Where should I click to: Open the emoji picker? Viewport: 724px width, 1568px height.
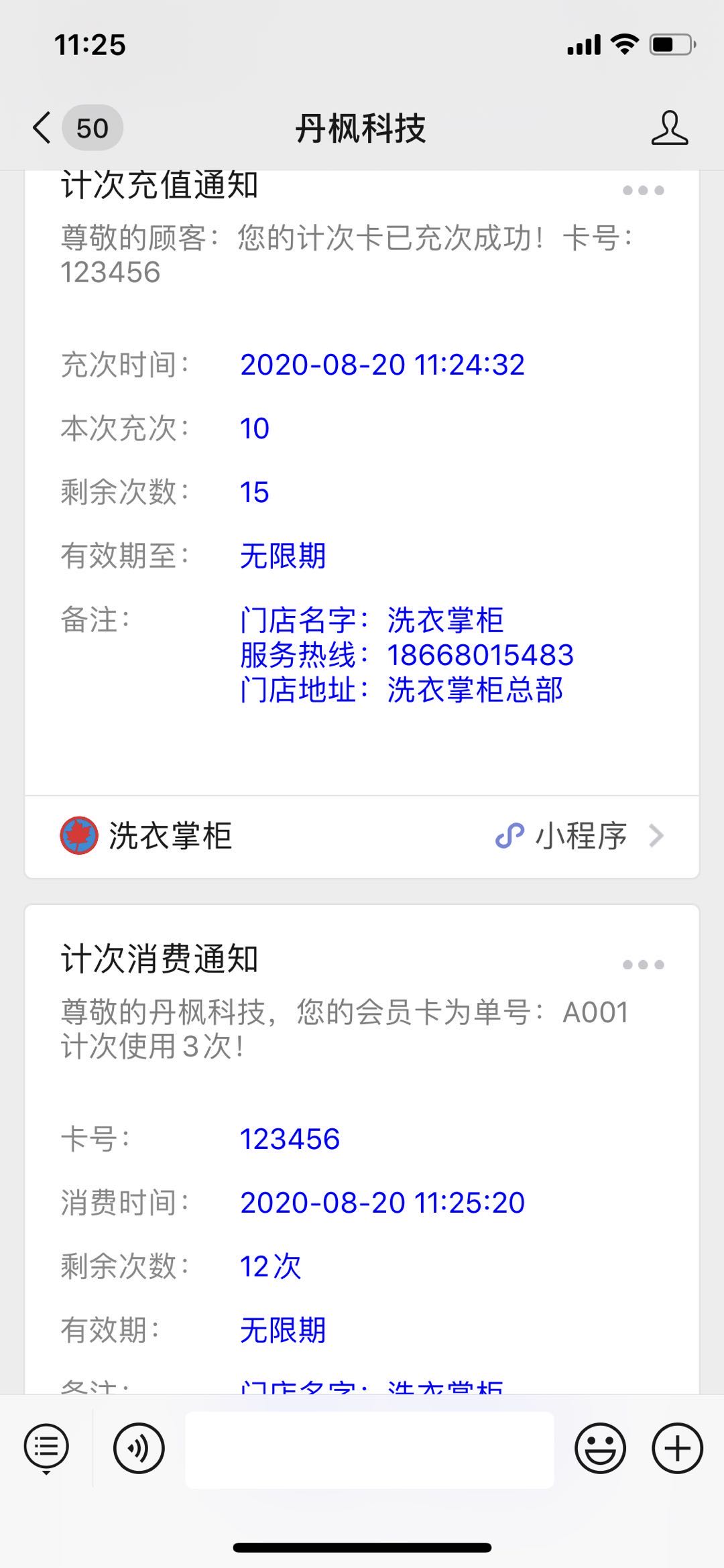600,1448
